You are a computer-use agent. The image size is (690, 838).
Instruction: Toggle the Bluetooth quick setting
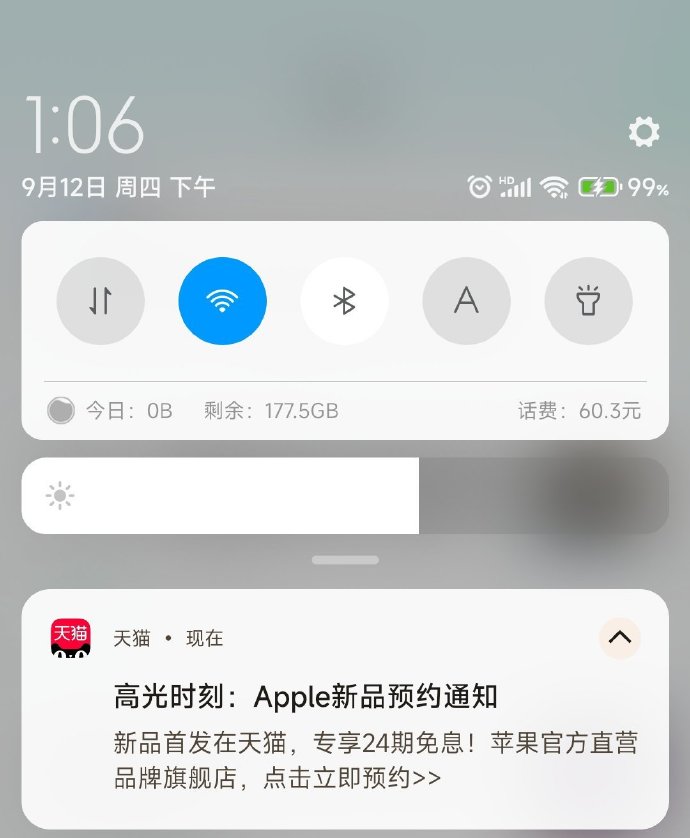tap(344, 301)
